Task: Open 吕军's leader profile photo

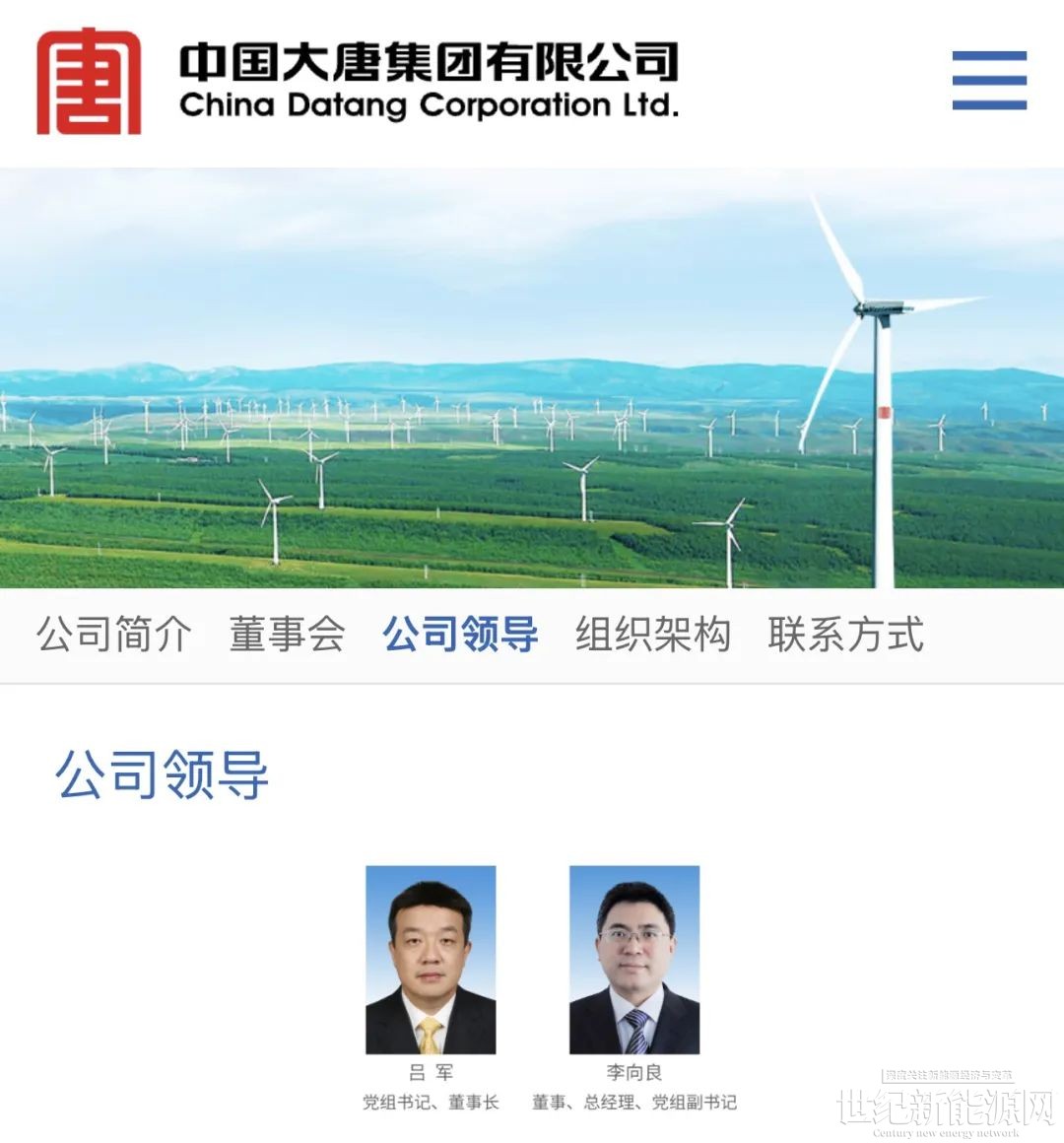Action: 431,960
